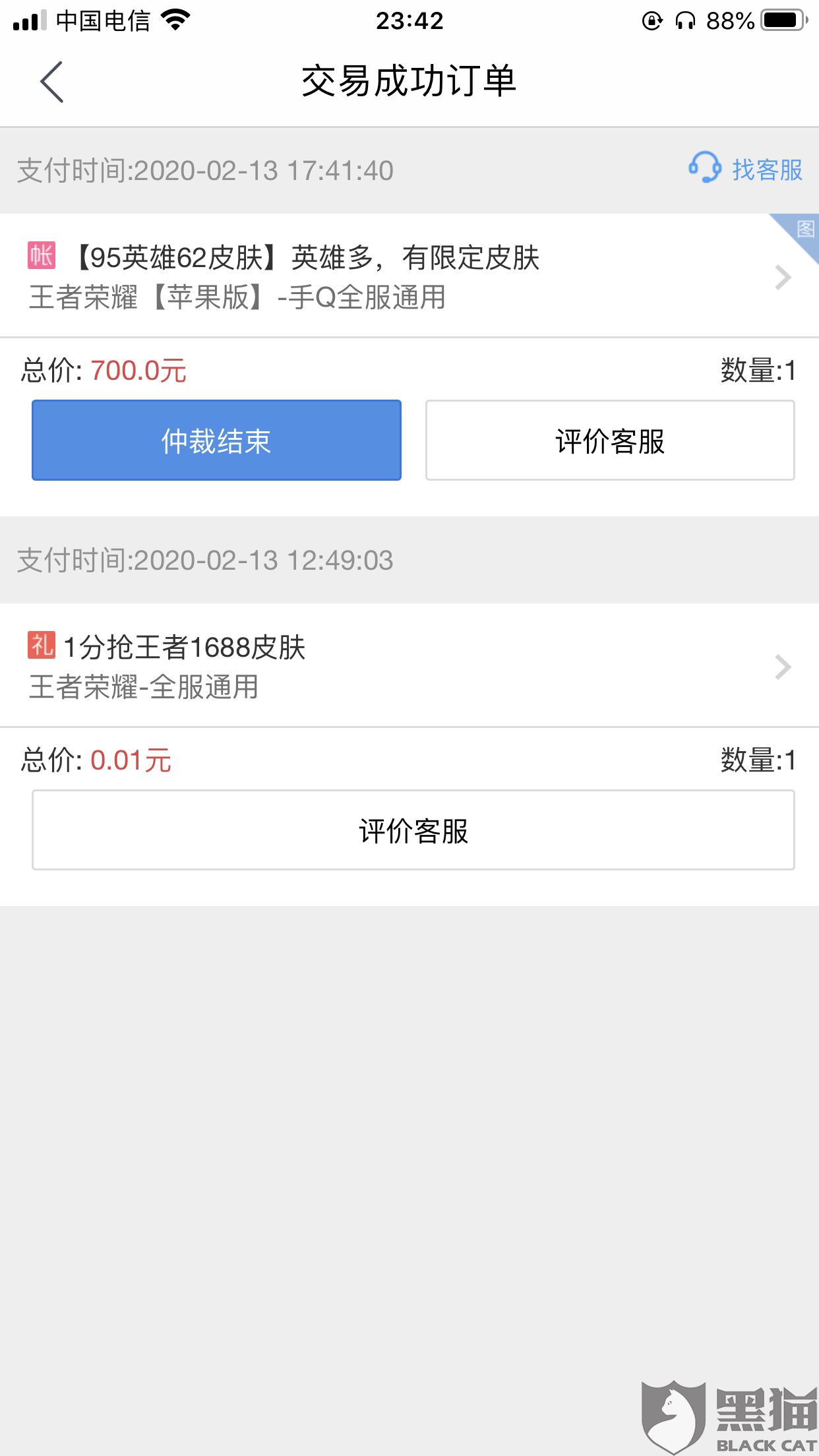819x1456 pixels.
Task: Open the 95英雄62皮肤 order details
Action: click(x=409, y=276)
